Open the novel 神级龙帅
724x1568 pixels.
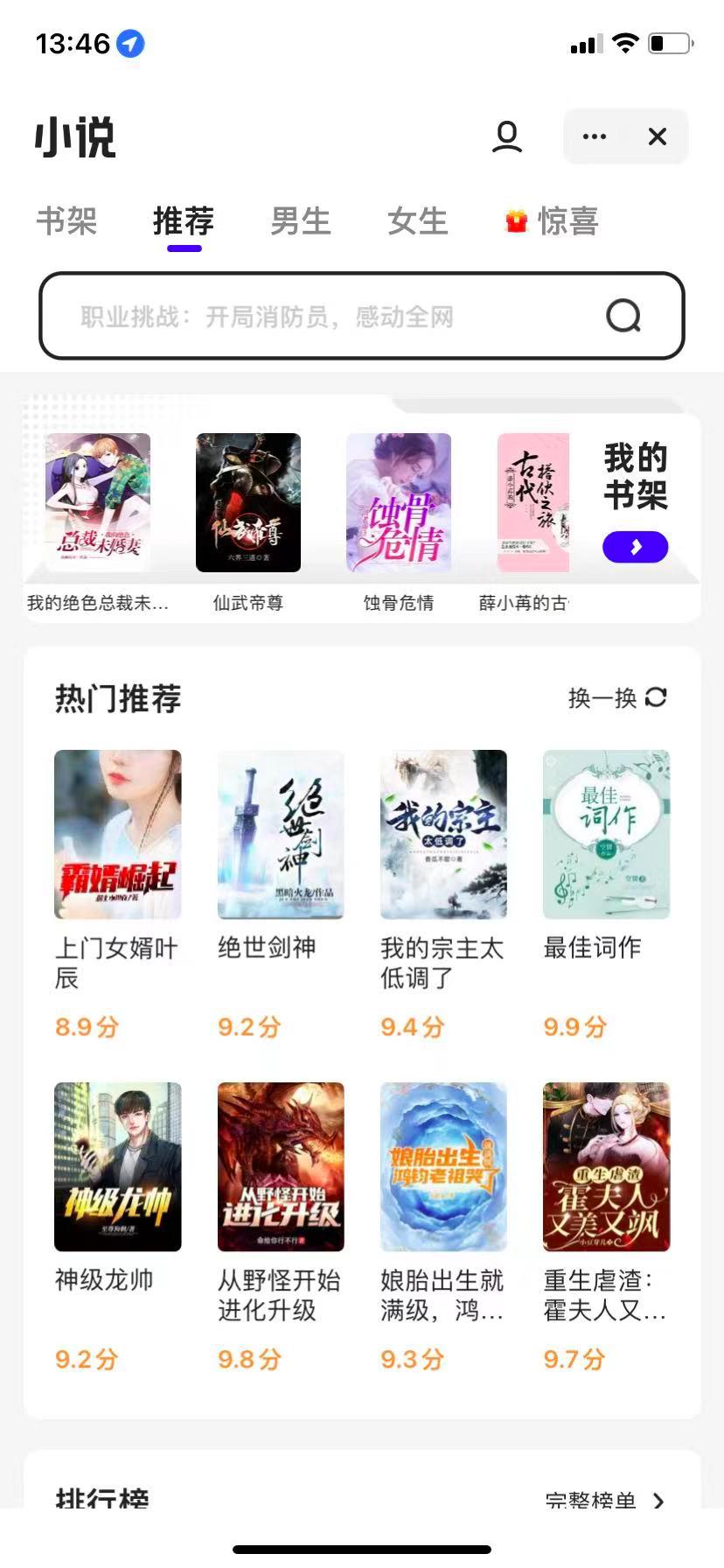click(118, 1167)
